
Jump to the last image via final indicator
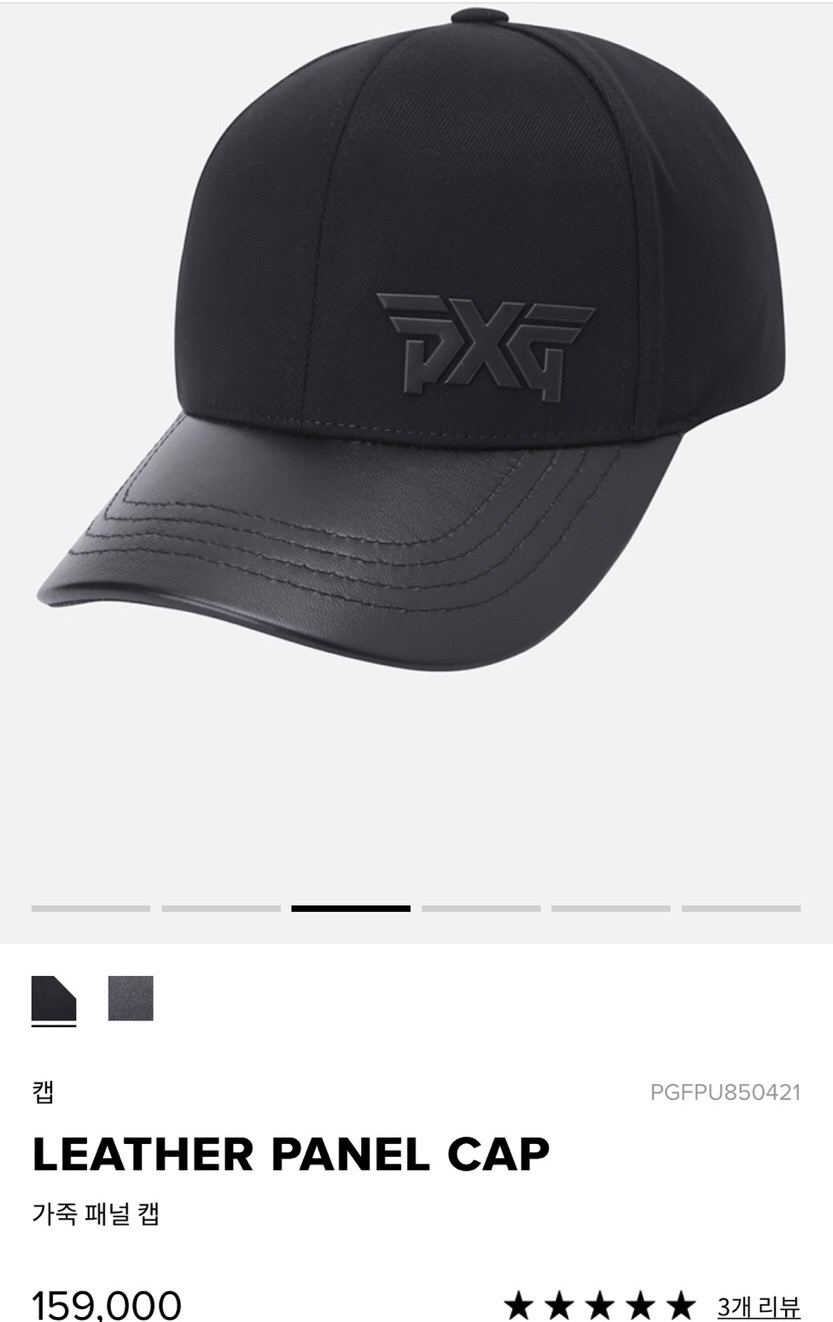pos(742,908)
